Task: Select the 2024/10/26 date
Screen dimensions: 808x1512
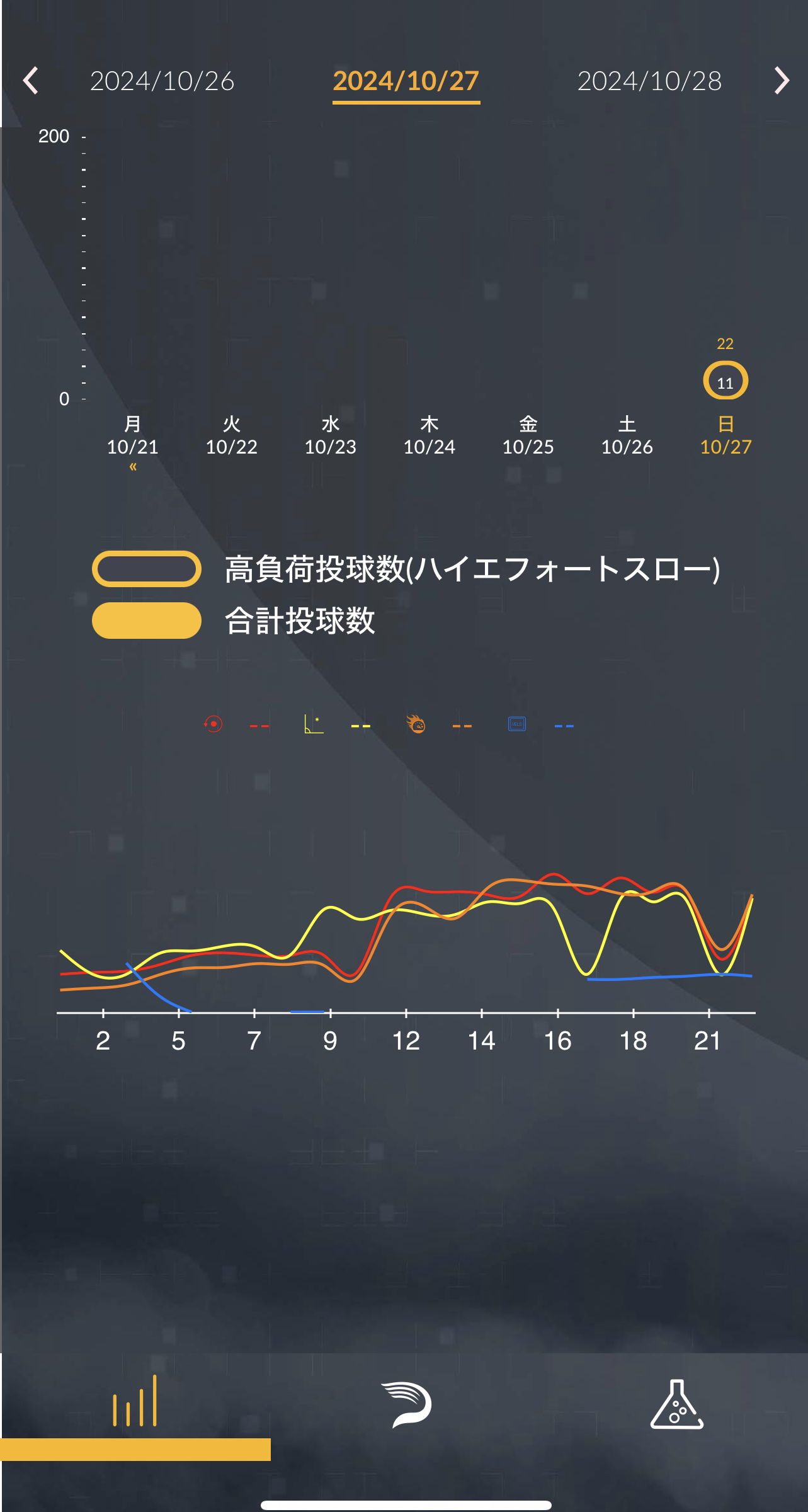Action: pos(162,81)
